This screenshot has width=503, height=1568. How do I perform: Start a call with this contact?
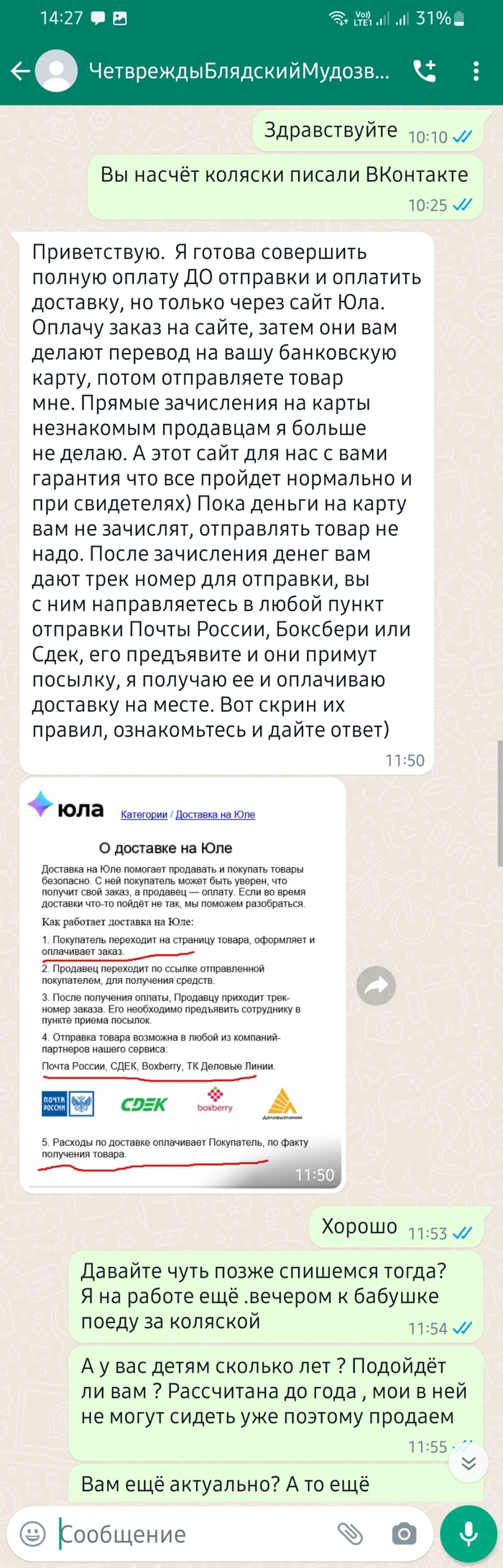click(425, 70)
